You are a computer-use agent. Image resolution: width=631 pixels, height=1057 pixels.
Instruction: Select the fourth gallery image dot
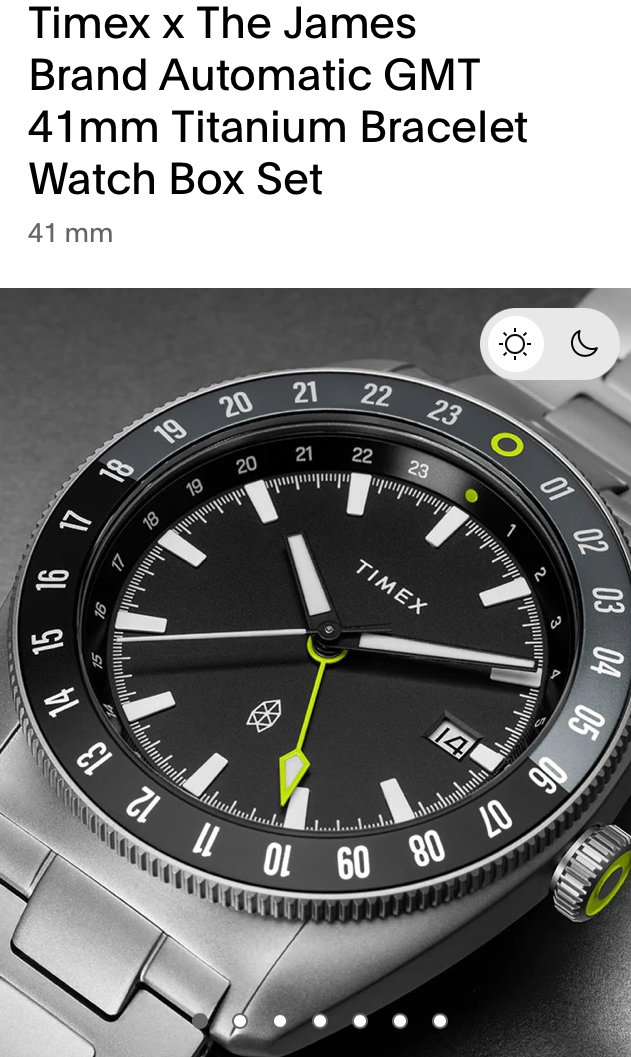(320, 1021)
